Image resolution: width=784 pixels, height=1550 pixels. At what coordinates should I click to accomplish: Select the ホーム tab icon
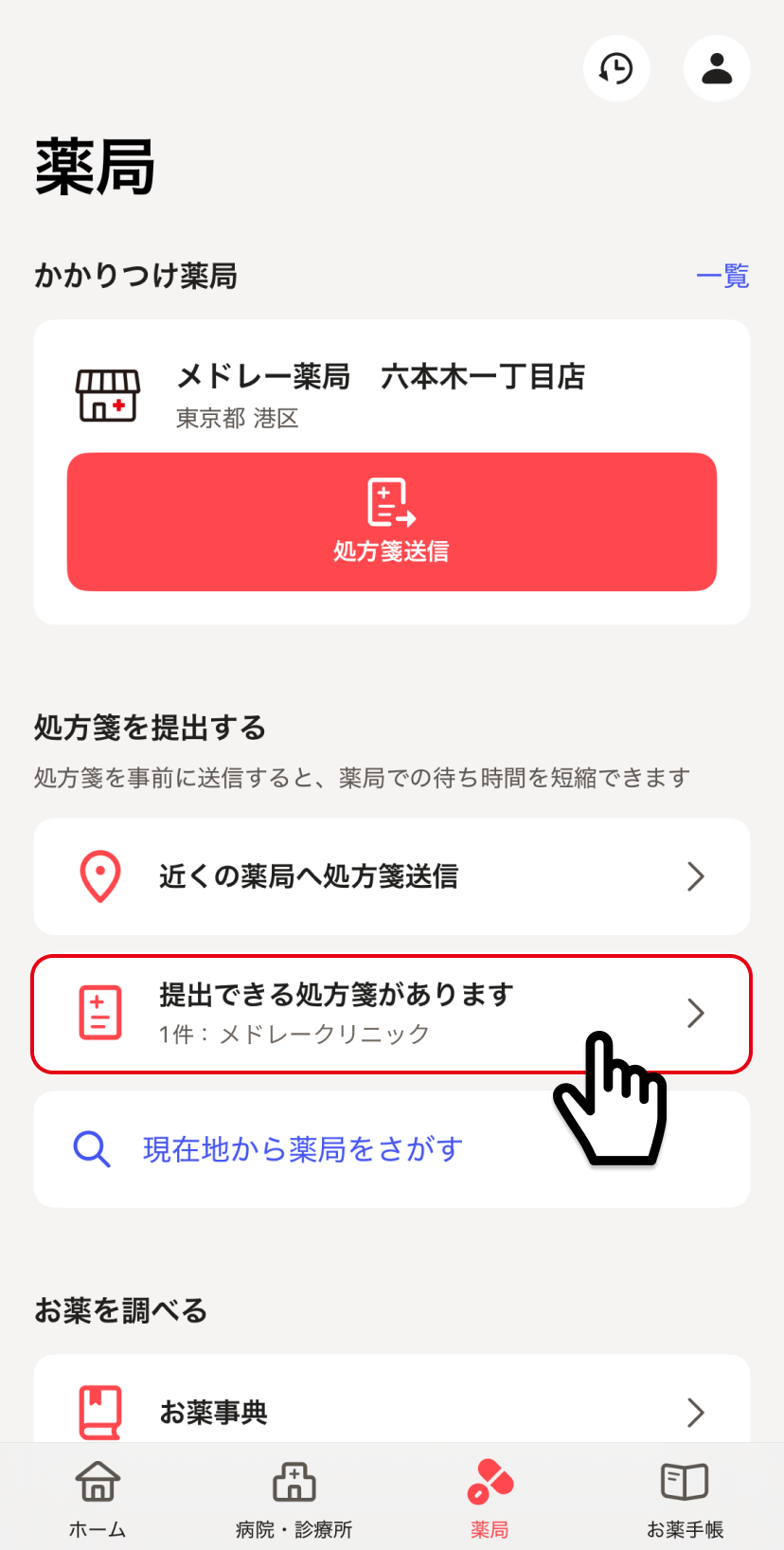pos(97,1481)
